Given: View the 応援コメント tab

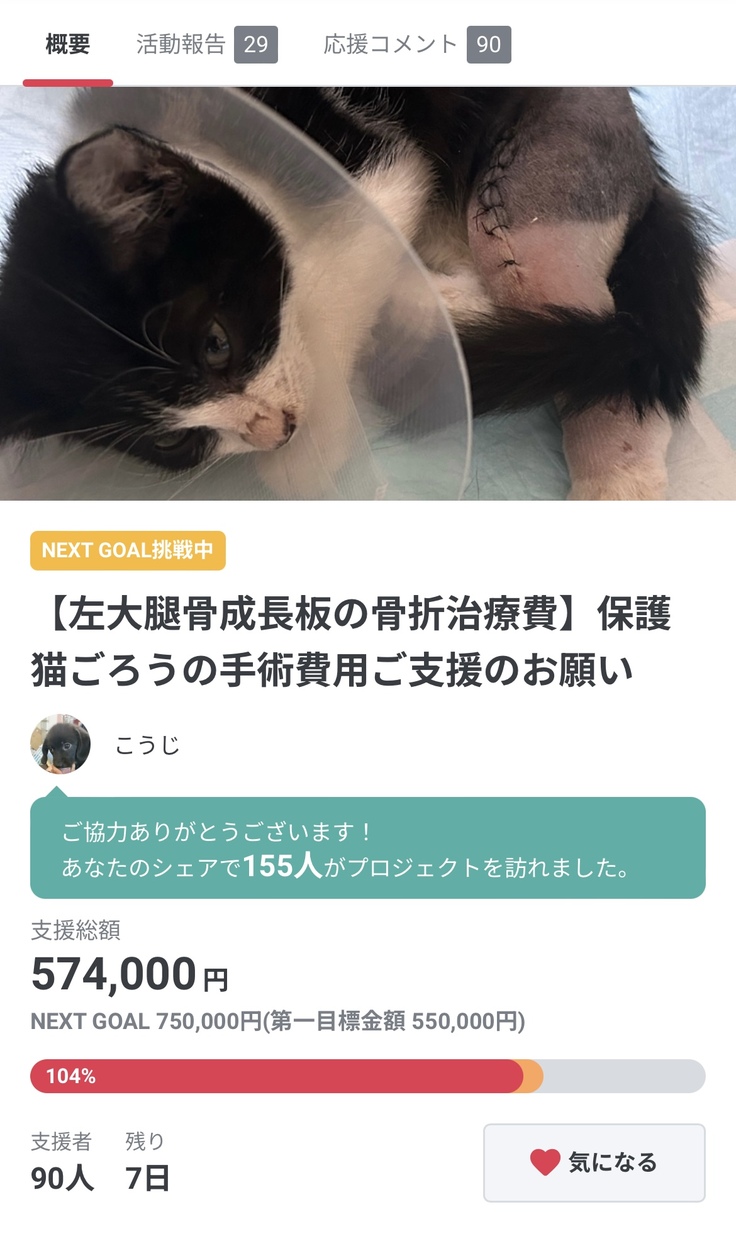Looking at the screenshot, I should click(416, 45).
